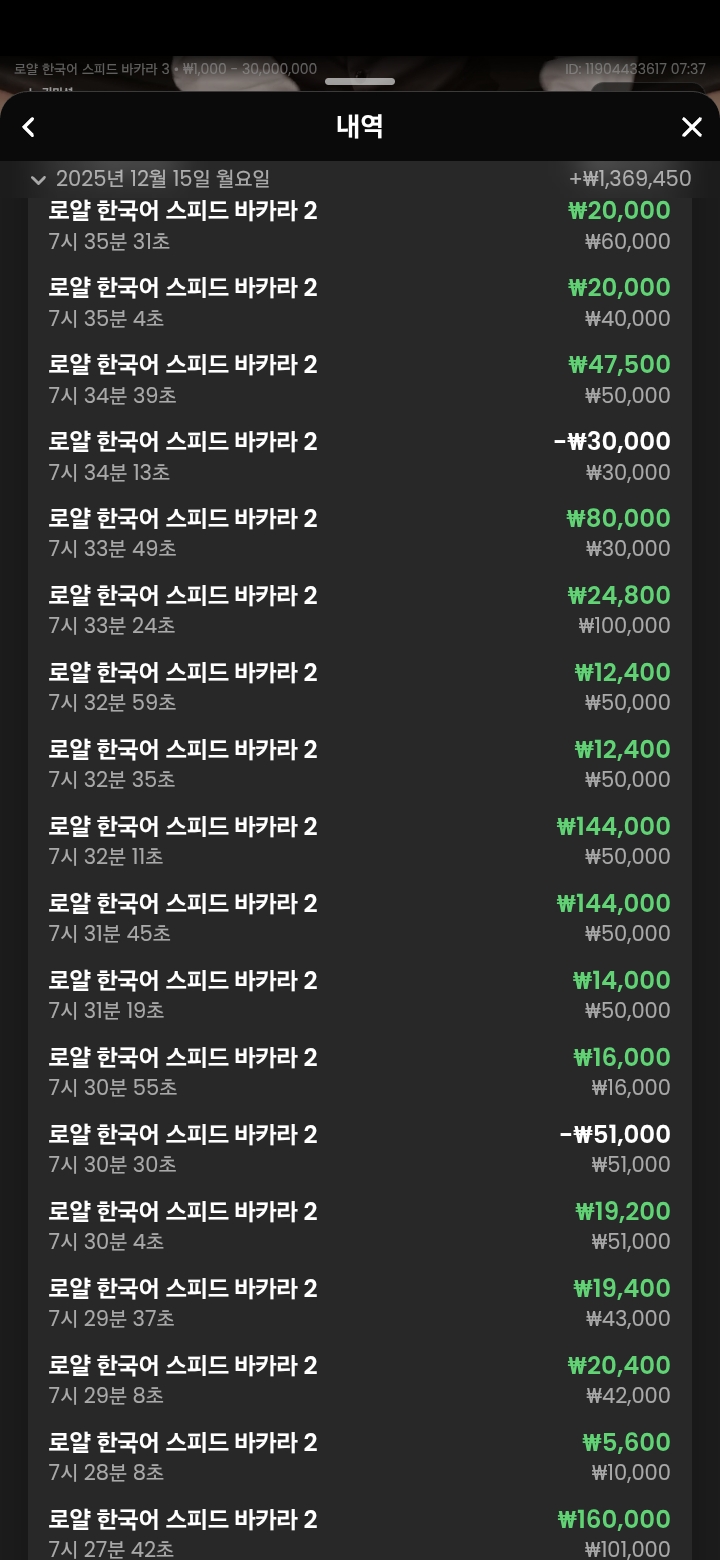Open the 7시 30분 55초 ₩16,000 entry
720x1560 pixels.
point(359,1073)
